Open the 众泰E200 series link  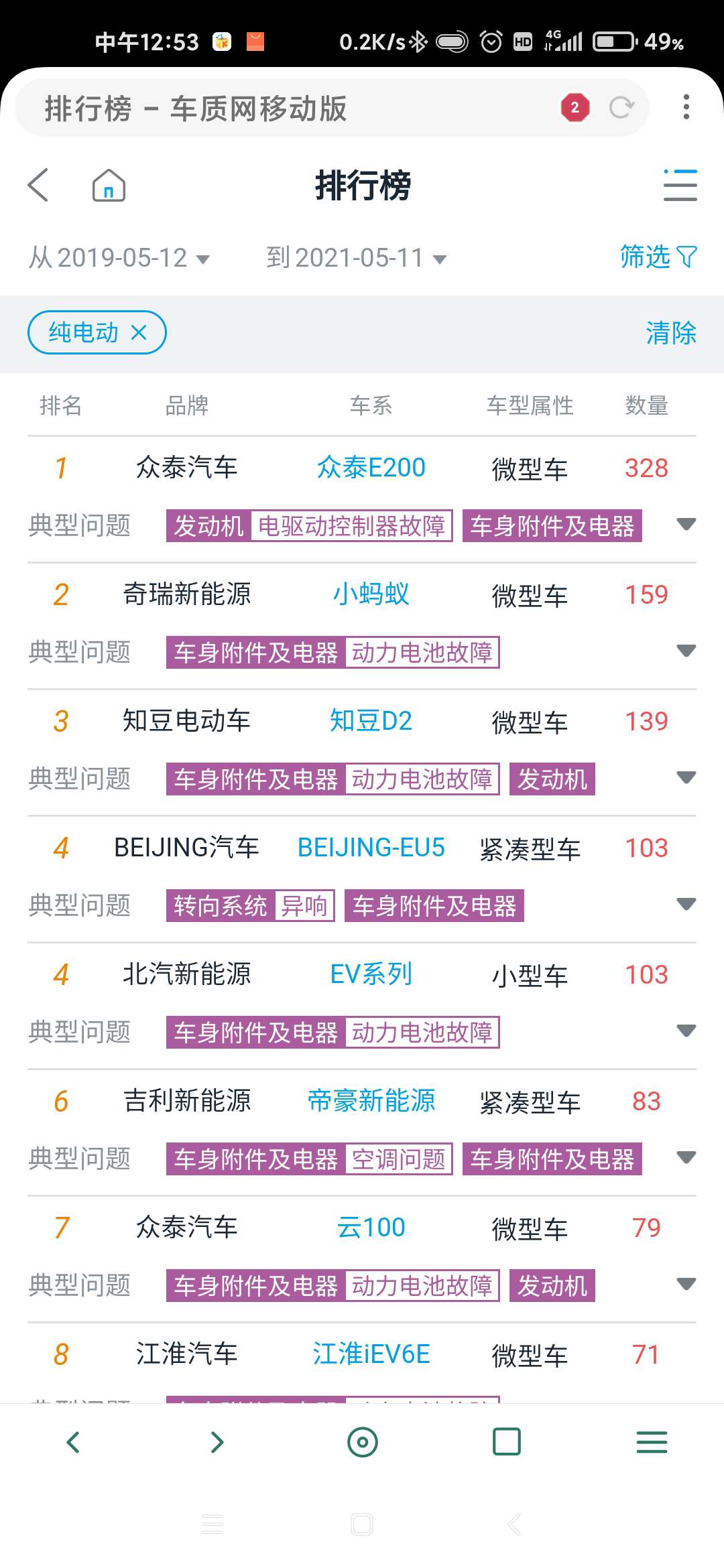371,468
